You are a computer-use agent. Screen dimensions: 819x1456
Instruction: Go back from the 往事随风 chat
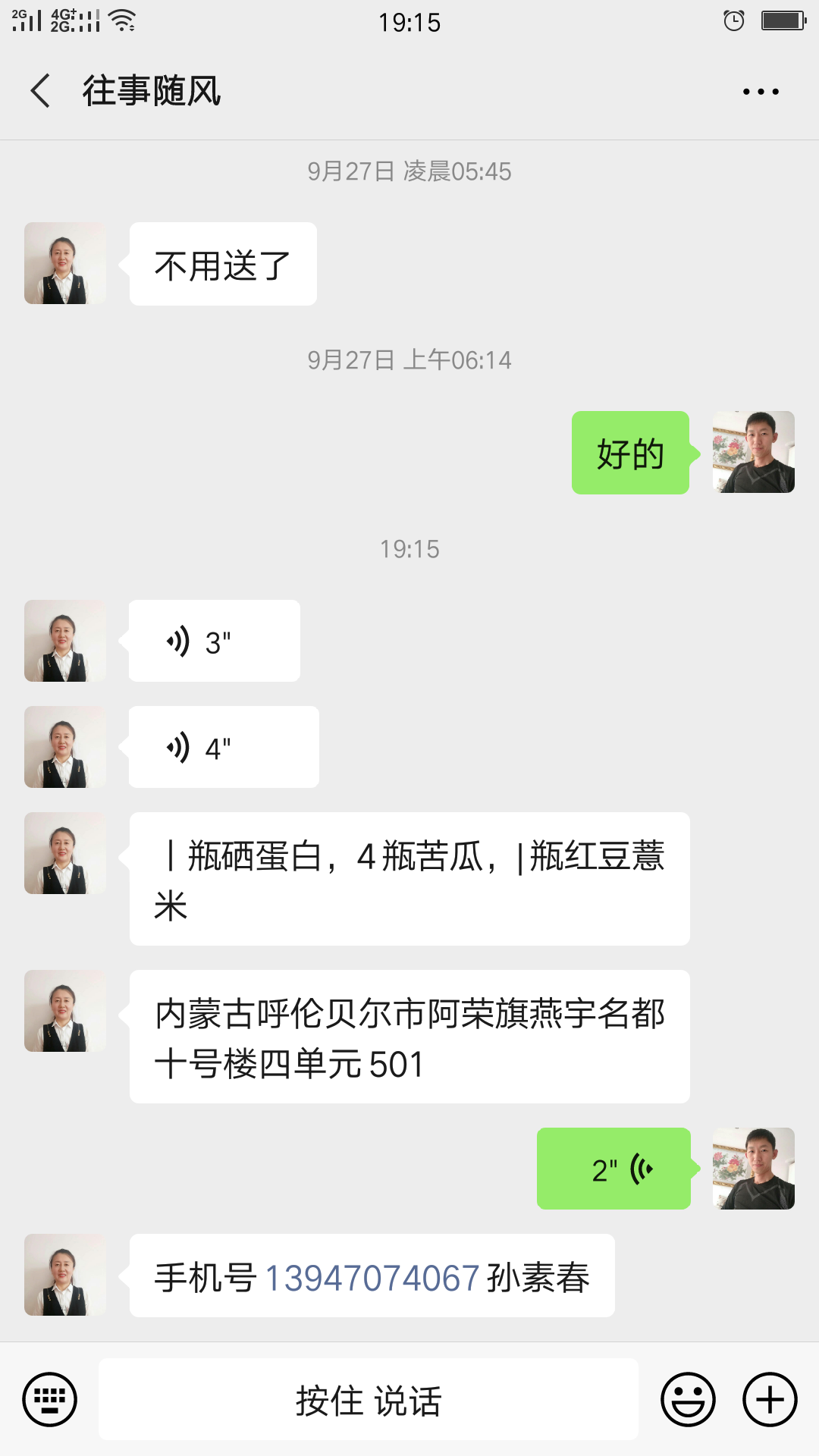pos(41,91)
